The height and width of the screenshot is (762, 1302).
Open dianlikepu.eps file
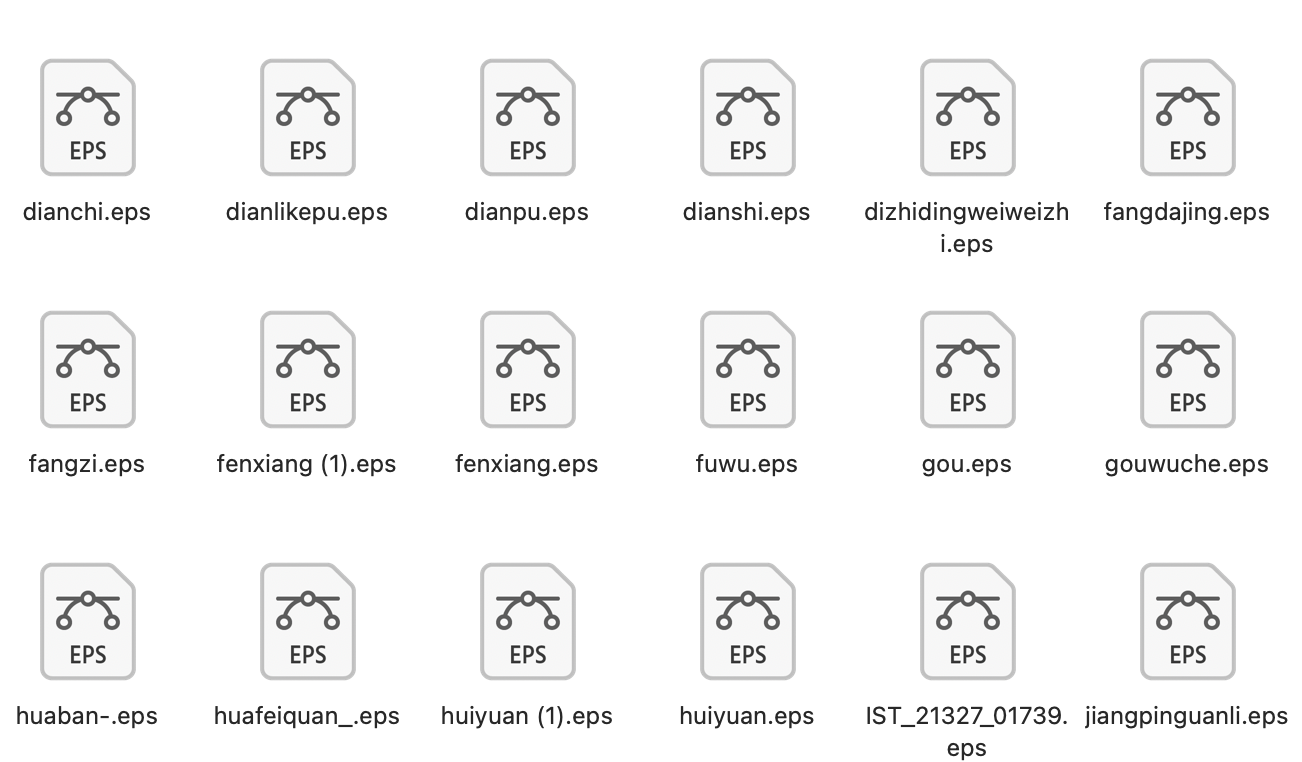pyautogui.click(x=308, y=118)
